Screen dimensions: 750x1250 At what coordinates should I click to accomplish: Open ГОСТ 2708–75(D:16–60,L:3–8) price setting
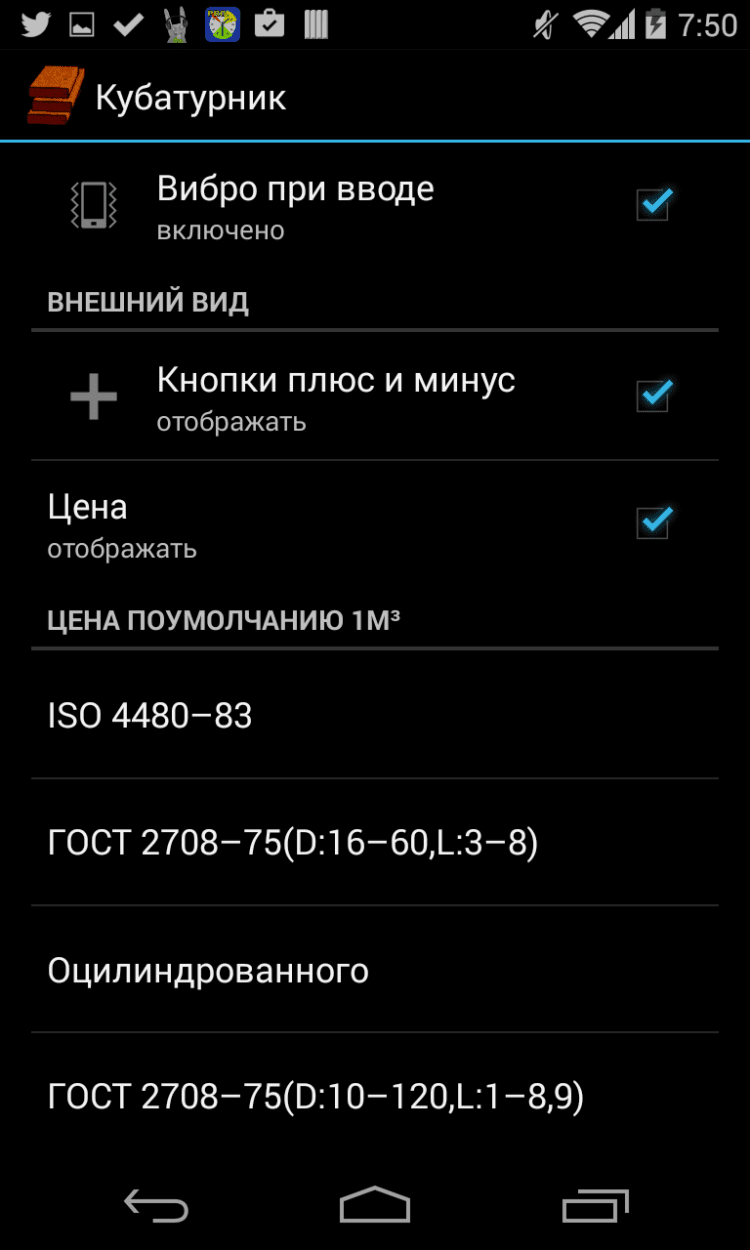tap(375, 843)
